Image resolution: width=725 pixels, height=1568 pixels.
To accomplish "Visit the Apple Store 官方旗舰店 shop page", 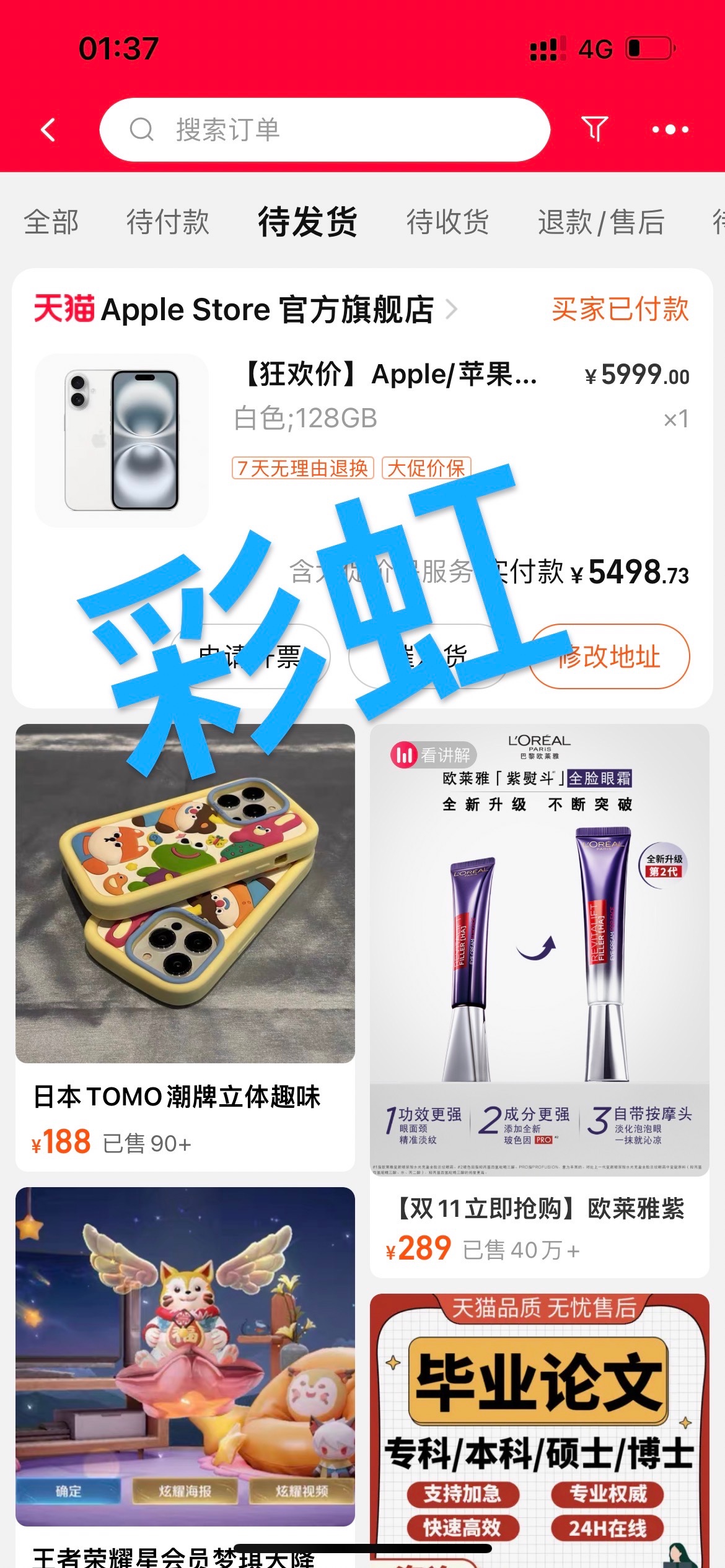I will point(266,310).
